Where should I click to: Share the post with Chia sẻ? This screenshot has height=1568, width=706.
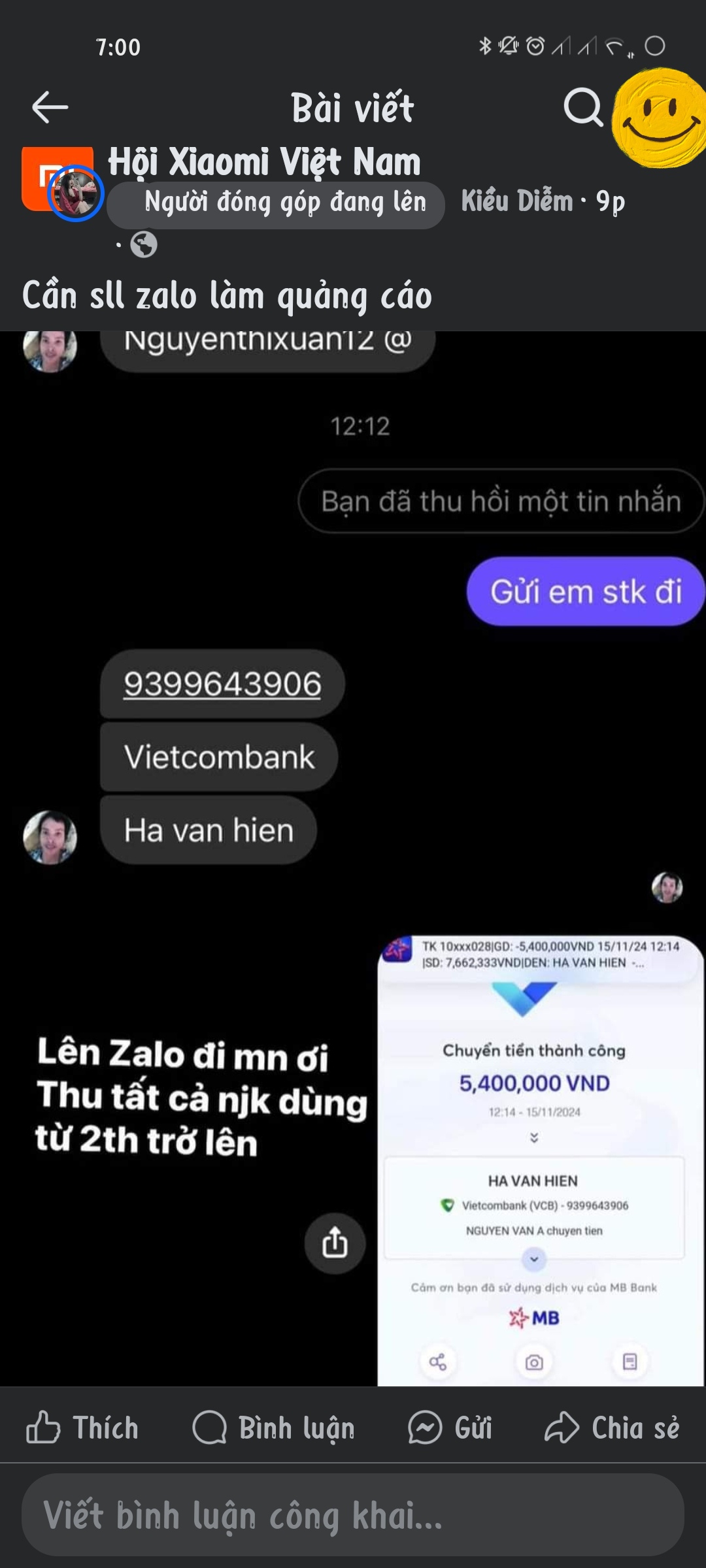[x=612, y=1428]
